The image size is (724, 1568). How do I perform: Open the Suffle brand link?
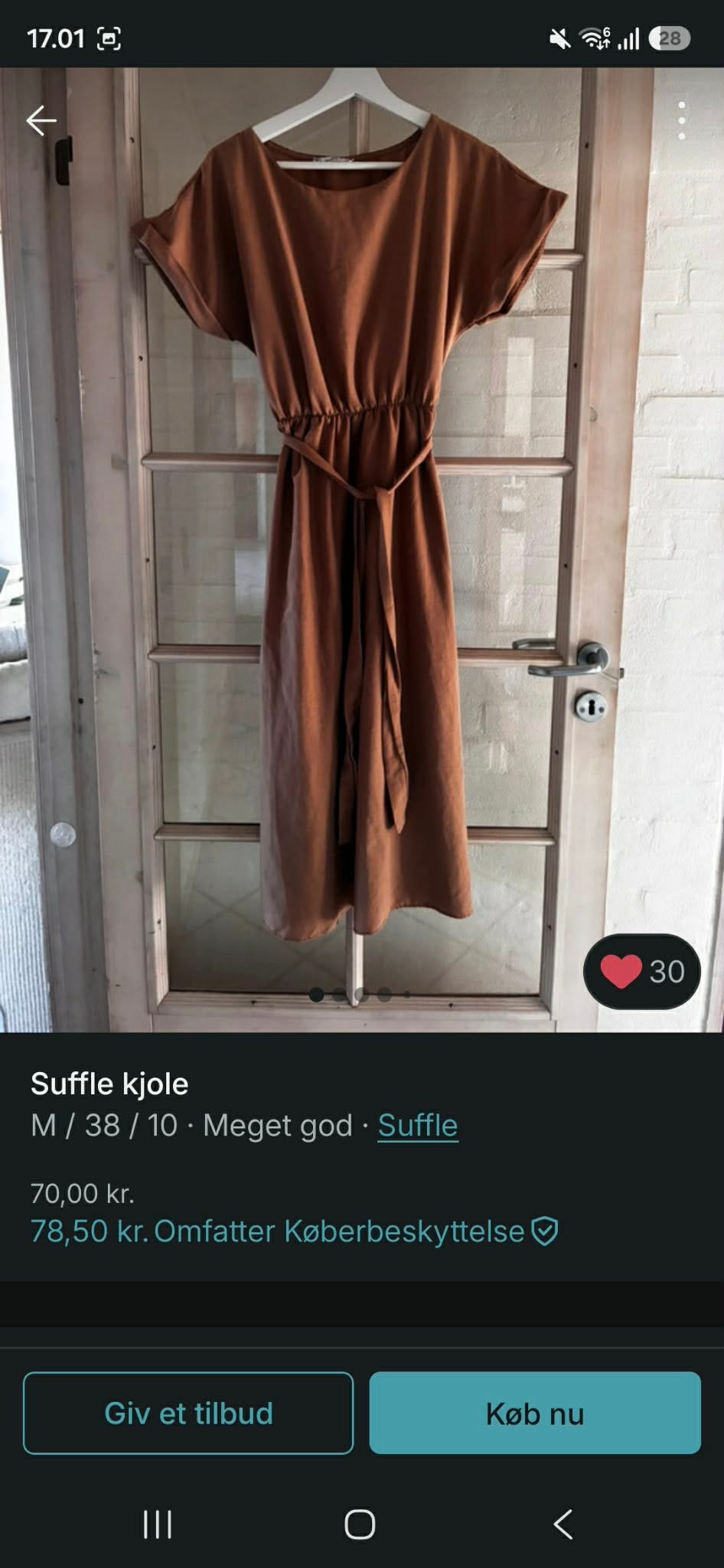click(x=418, y=1126)
